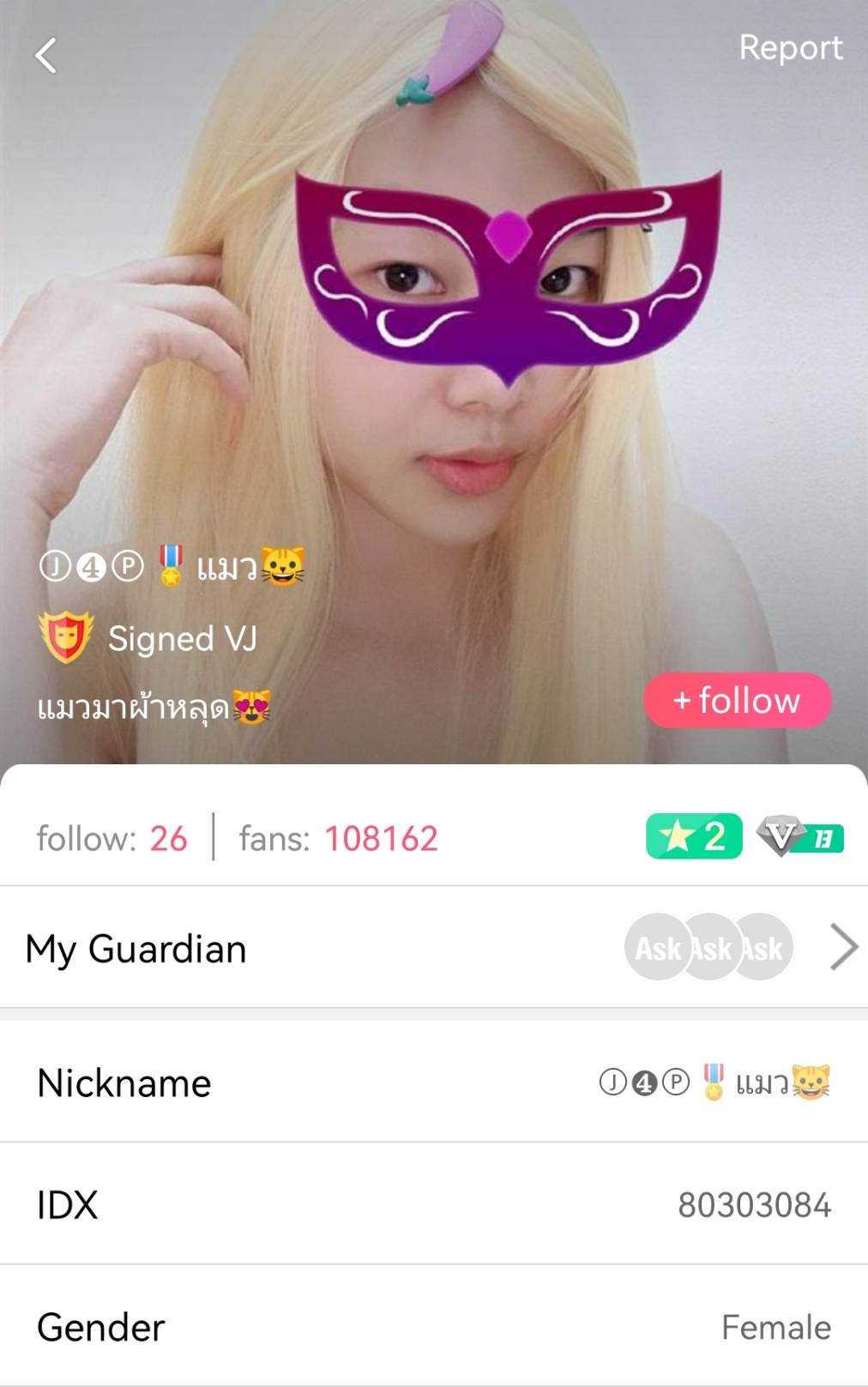Follow this user
This screenshot has height=1387, width=868.
737,701
